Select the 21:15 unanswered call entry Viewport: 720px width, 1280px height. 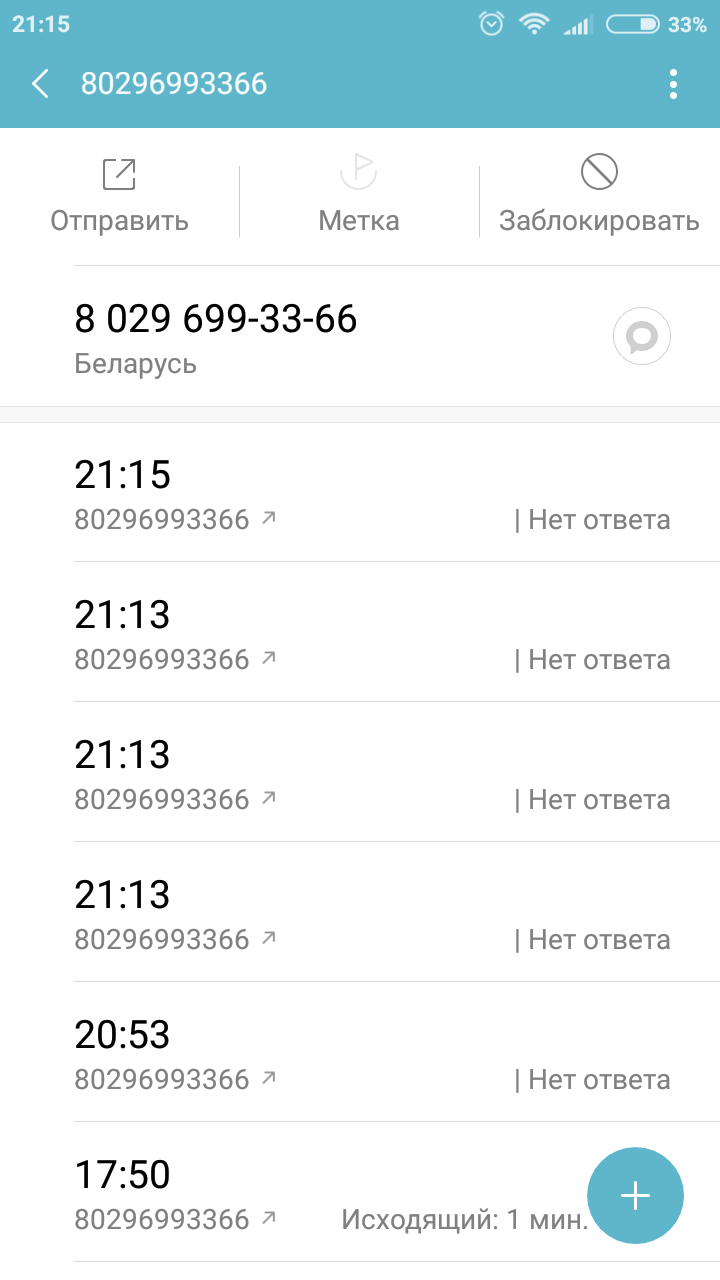tap(372, 492)
